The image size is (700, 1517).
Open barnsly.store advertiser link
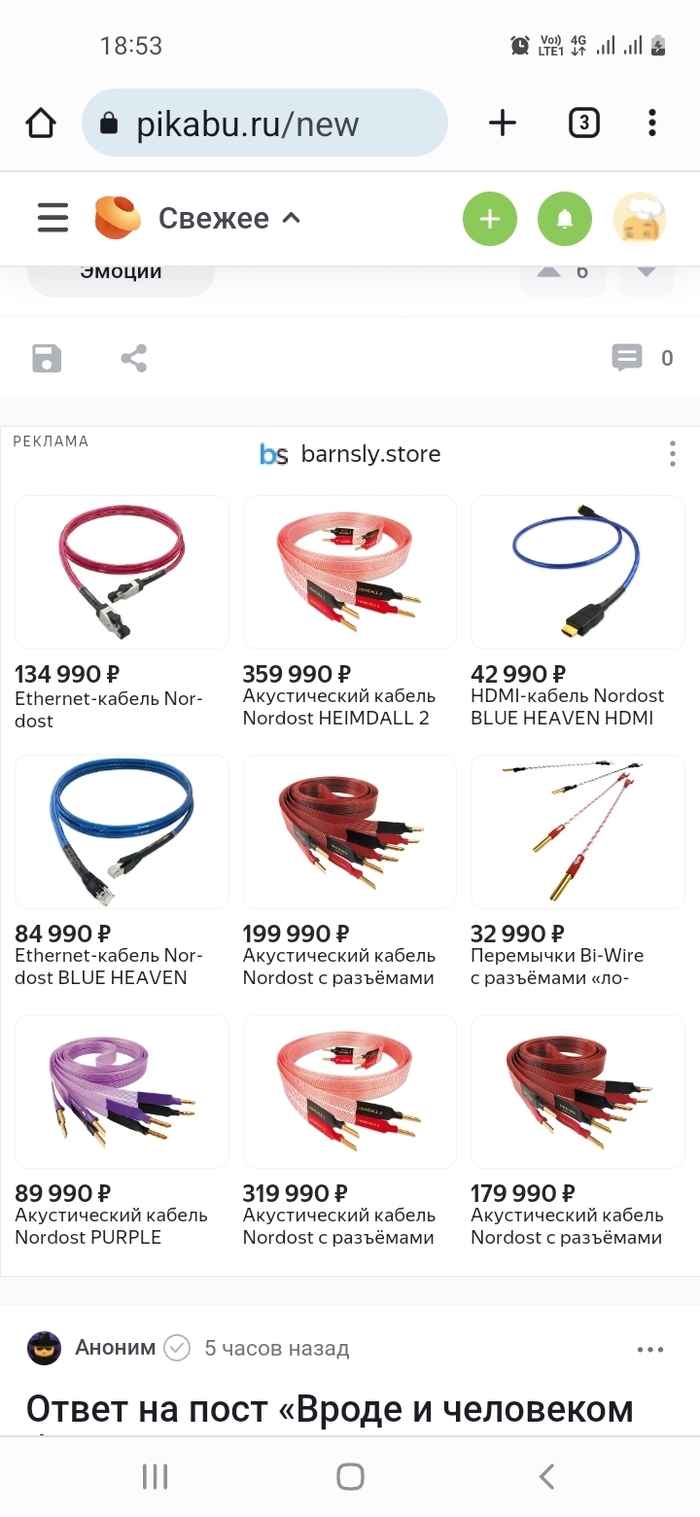click(351, 454)
